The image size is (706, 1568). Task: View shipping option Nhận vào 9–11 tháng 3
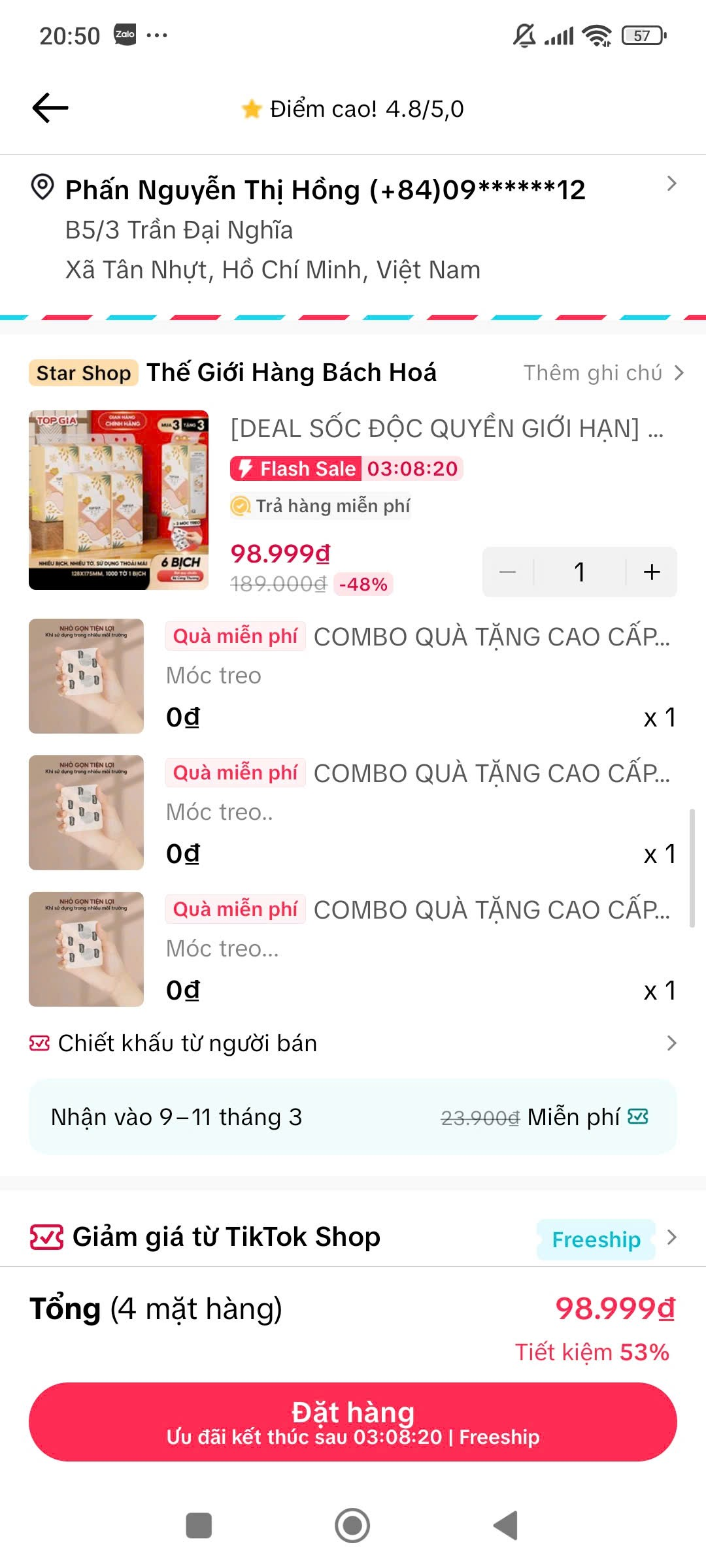353,1117
